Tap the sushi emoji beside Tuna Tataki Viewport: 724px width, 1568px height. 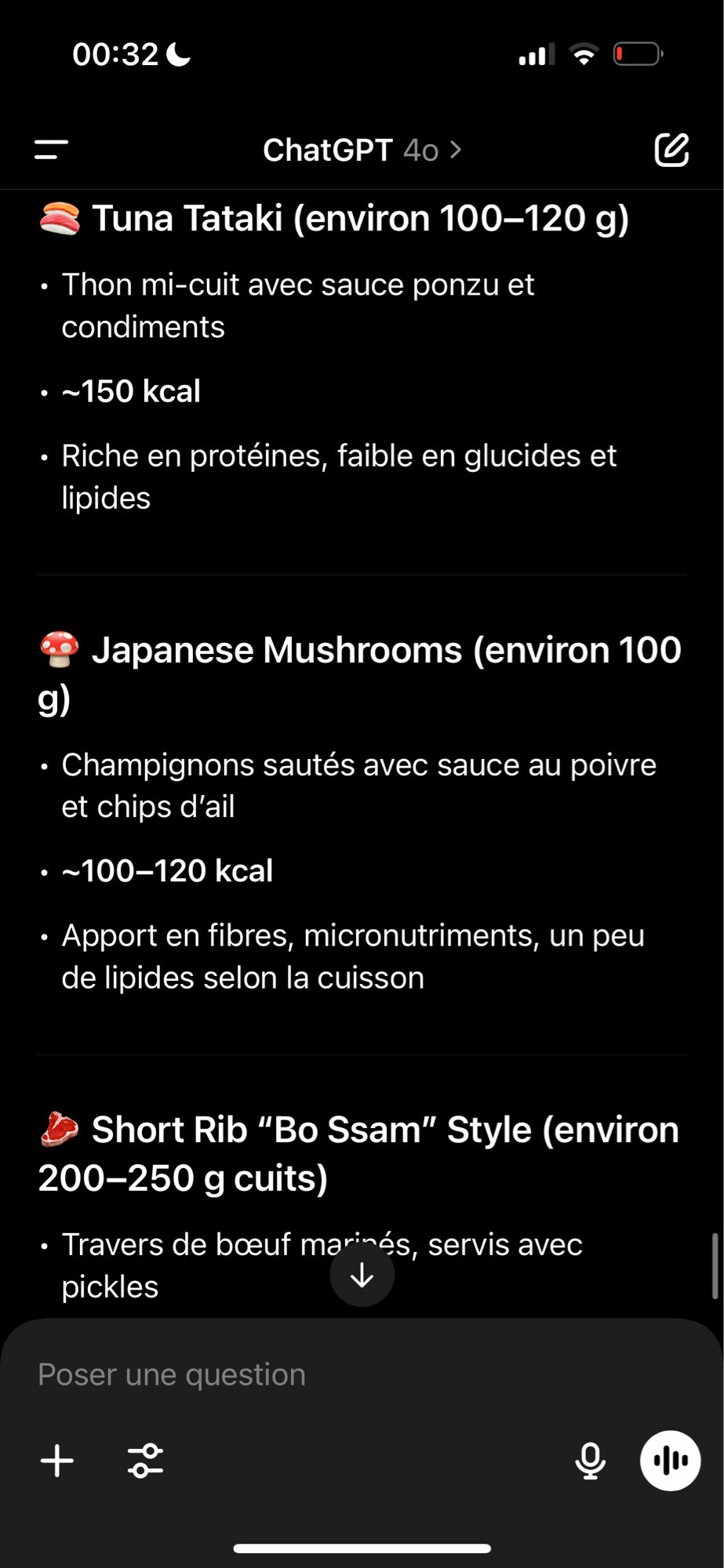pyautogui.click(x=59, y=218)
